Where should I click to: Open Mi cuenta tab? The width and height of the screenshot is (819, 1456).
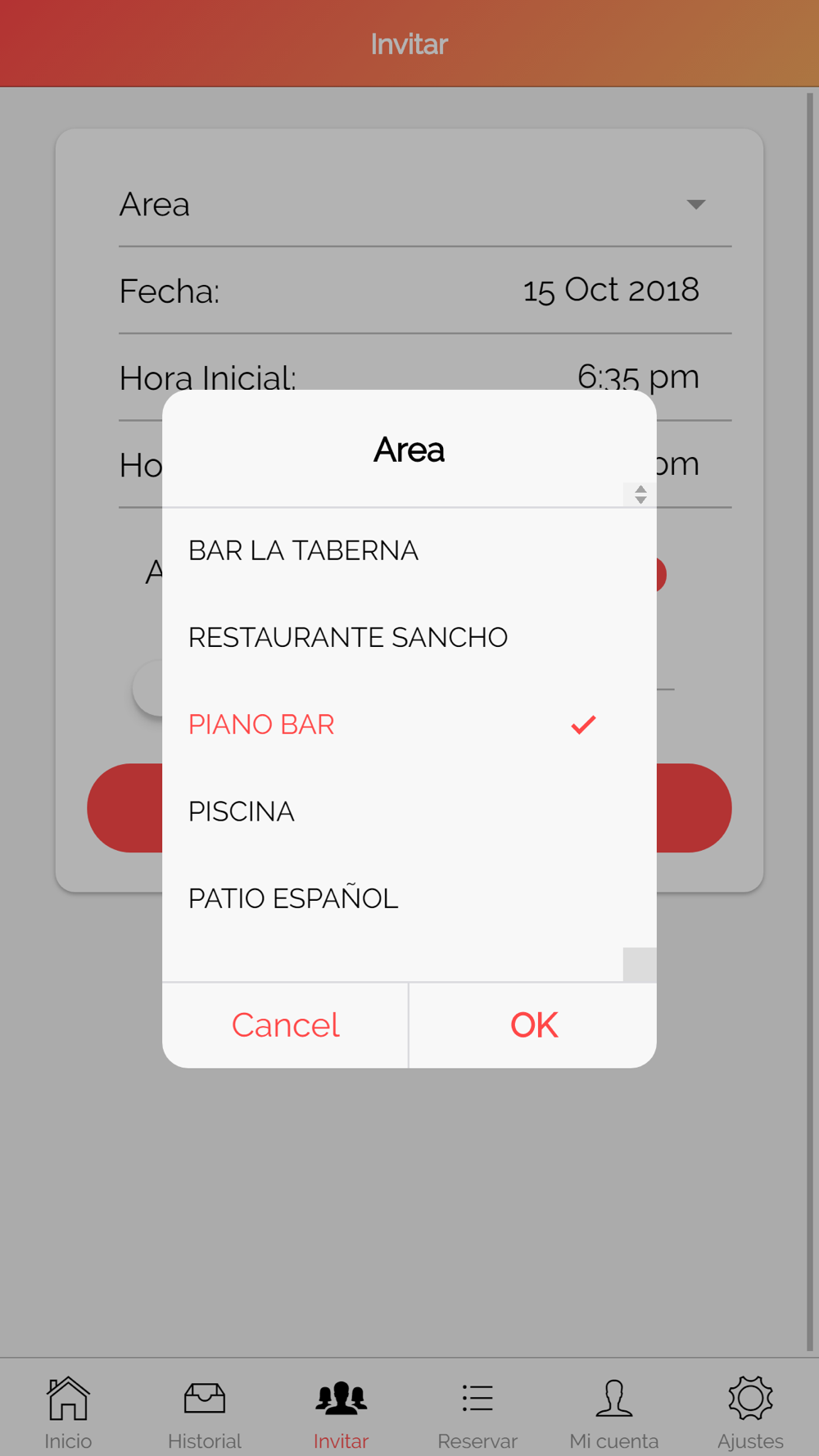(x=614, y=1412)
